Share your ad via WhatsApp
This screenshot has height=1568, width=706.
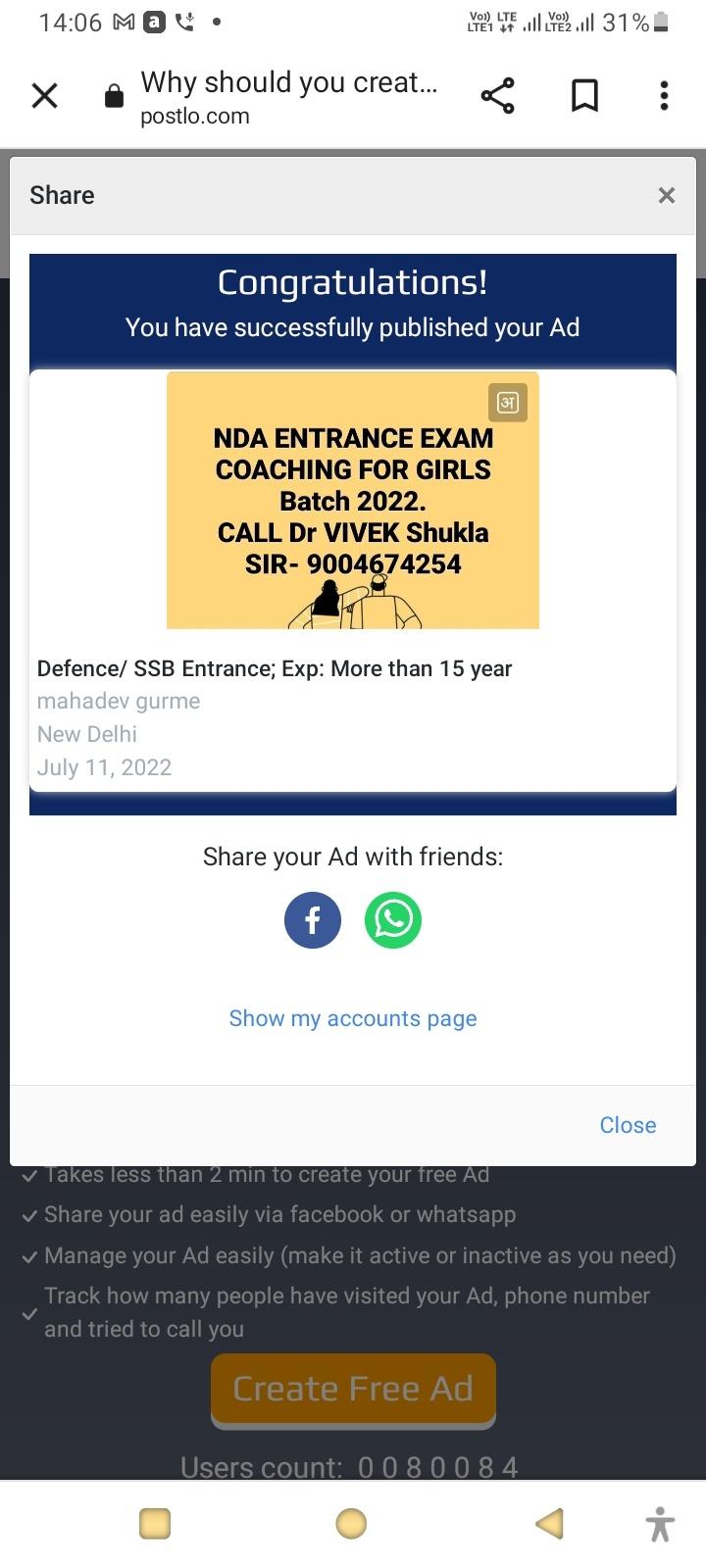pyautogui.click(x=393, y=920)
